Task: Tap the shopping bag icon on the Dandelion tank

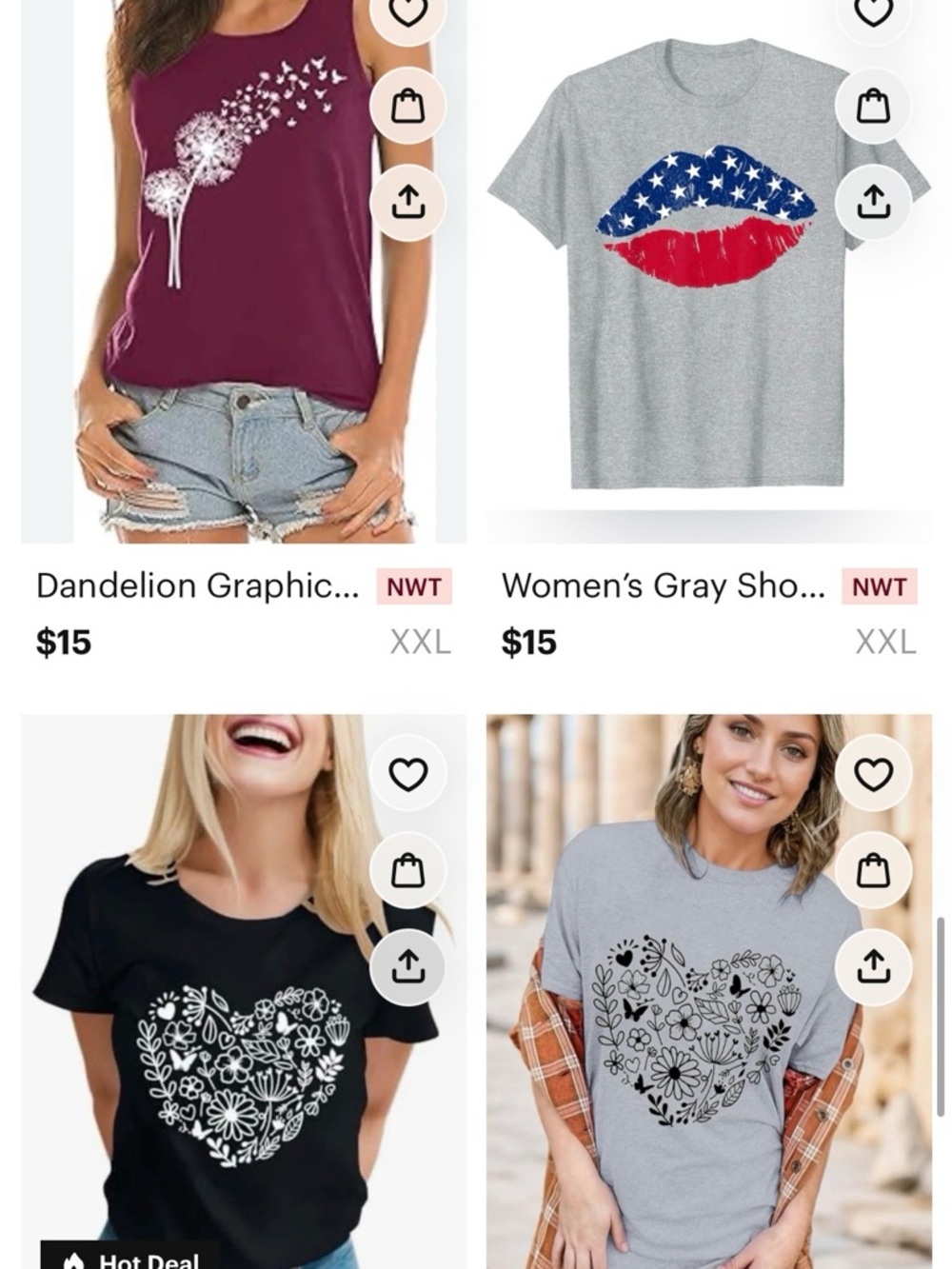Action: point(410,106)
